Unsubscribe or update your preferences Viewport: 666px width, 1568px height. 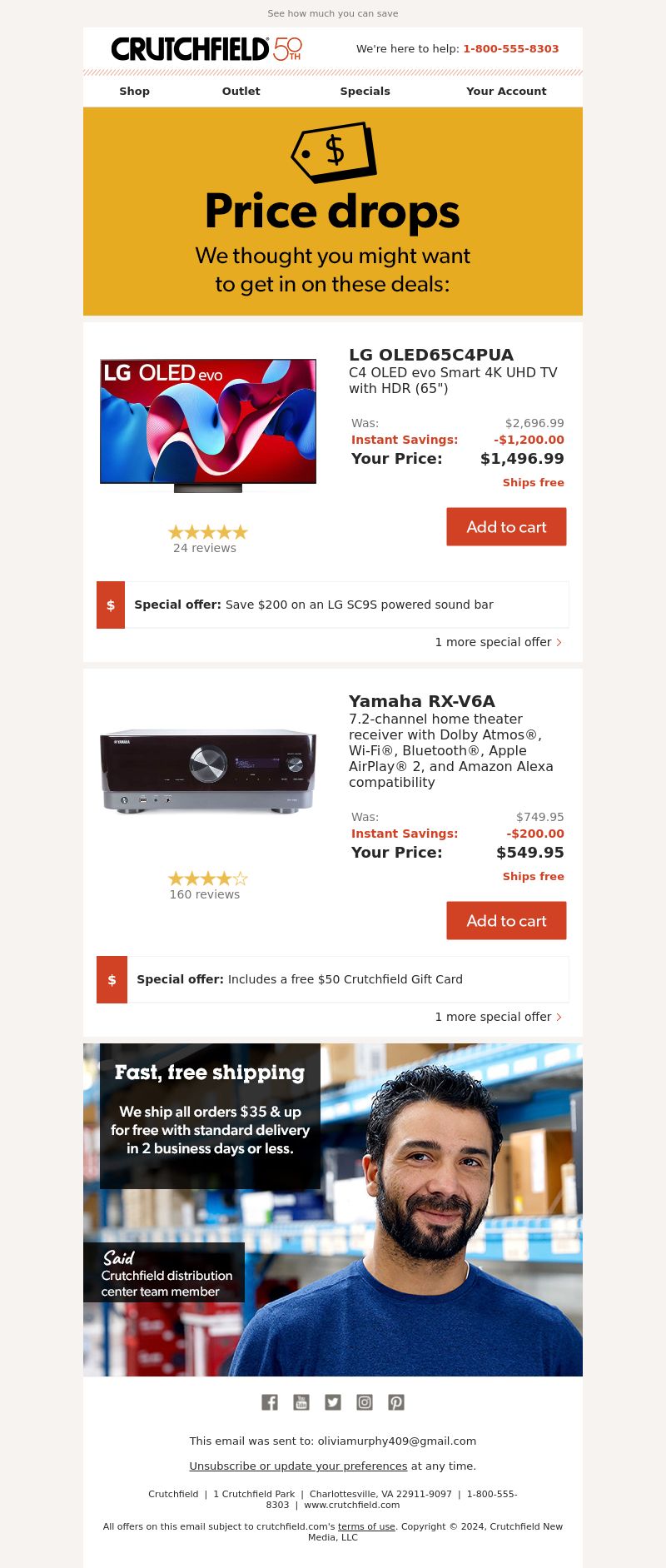pyautogui.click(x=298, y=1466)
